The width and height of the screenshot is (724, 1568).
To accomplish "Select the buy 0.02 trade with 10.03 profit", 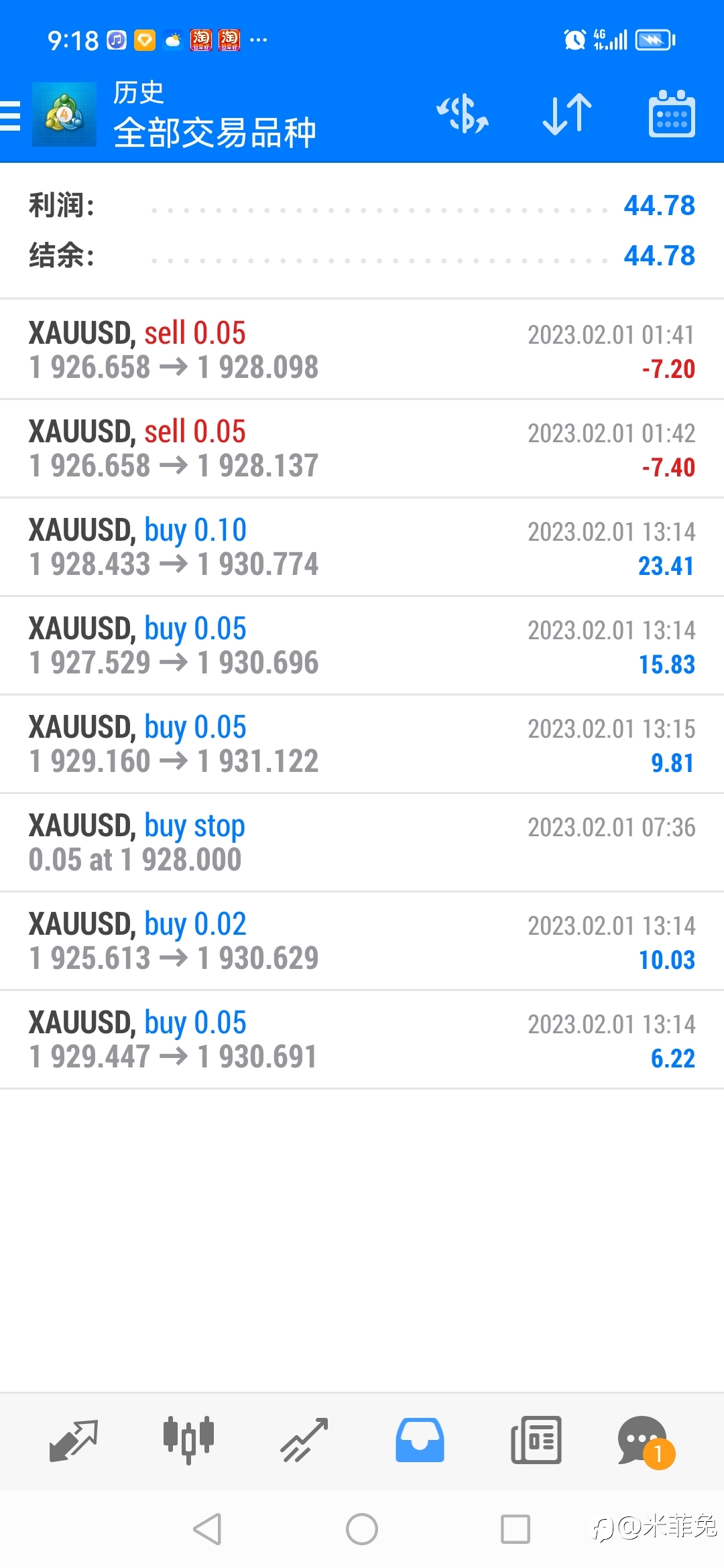I will 362,941.
